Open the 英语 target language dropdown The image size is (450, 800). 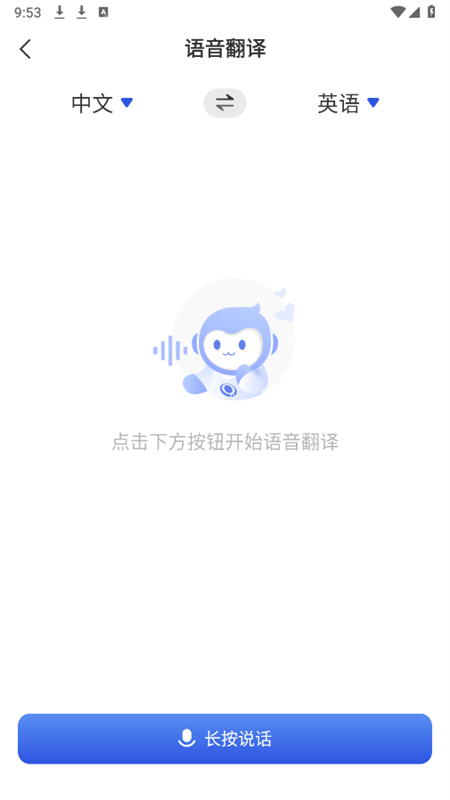(348, 103)
